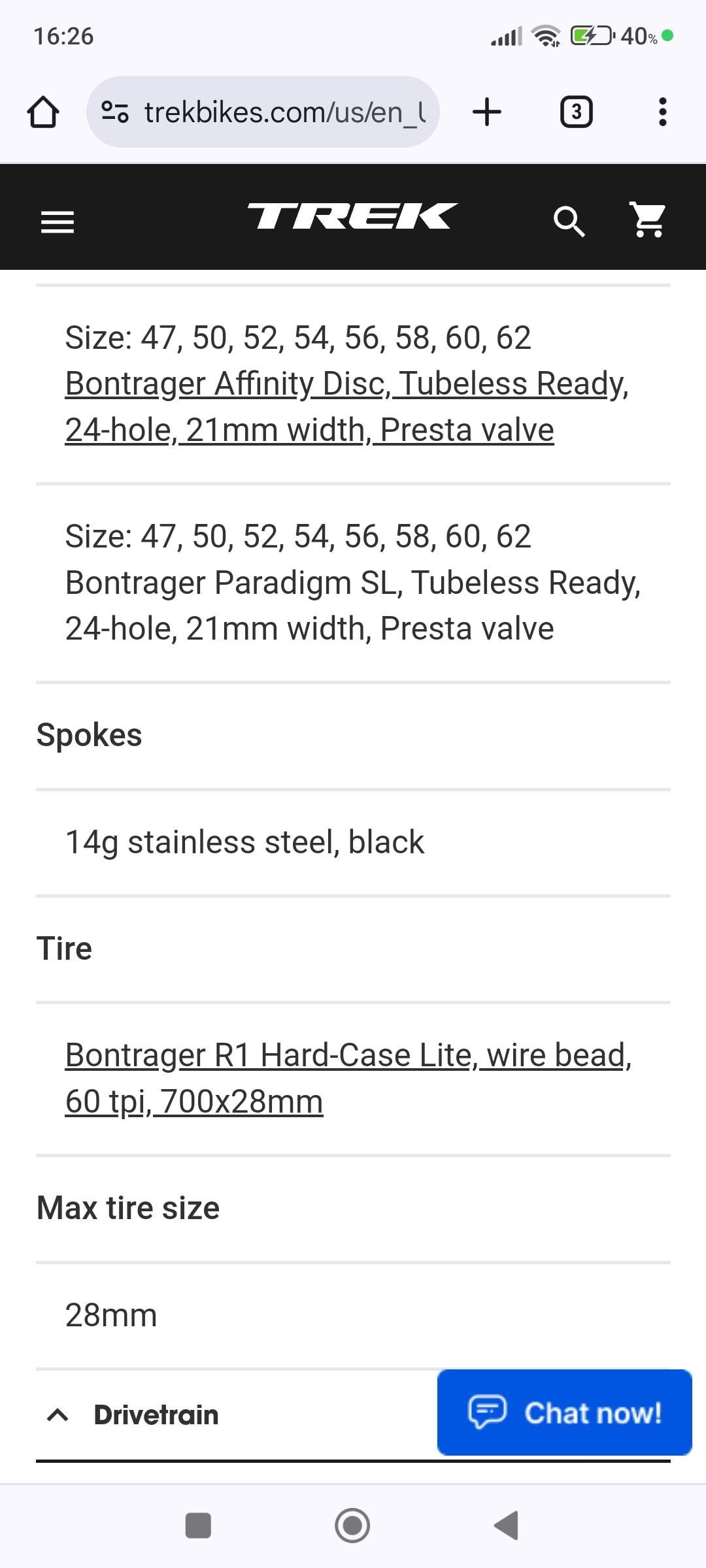This screenshot has width=706, height=1568.
Task: Open a new browser tab
Action: point(487,112)
